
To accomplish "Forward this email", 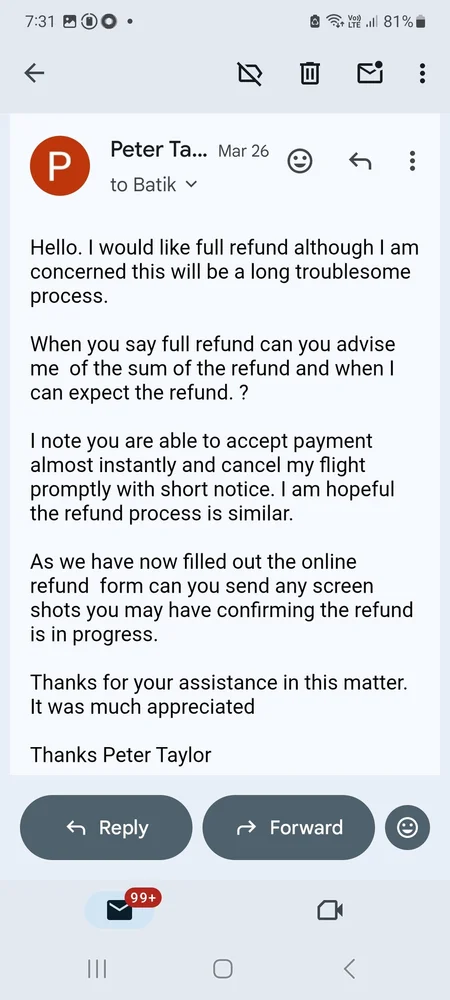I will click(x=289, y=827).
